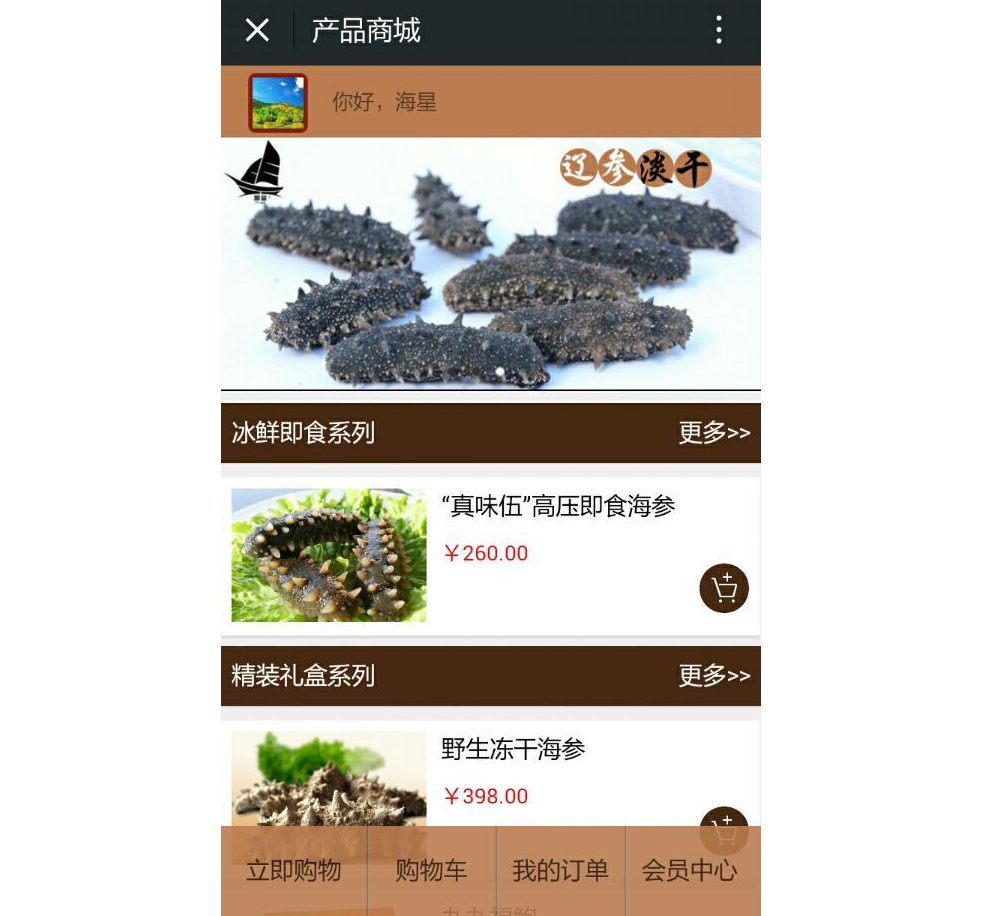View more in 精装礼盒系列
983x916 pixels.
(x=714, y=676)
